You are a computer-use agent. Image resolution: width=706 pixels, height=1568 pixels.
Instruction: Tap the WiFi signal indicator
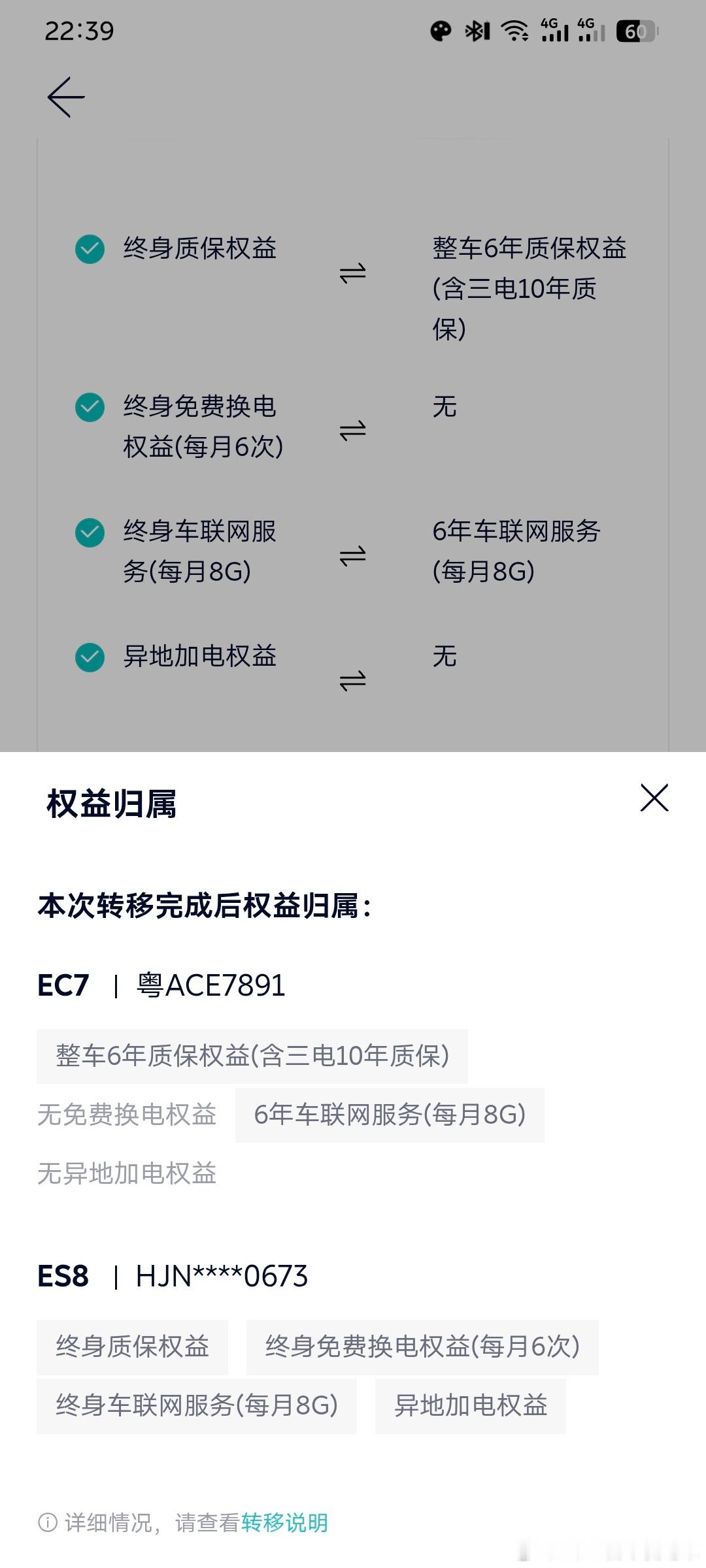point(514,31)
